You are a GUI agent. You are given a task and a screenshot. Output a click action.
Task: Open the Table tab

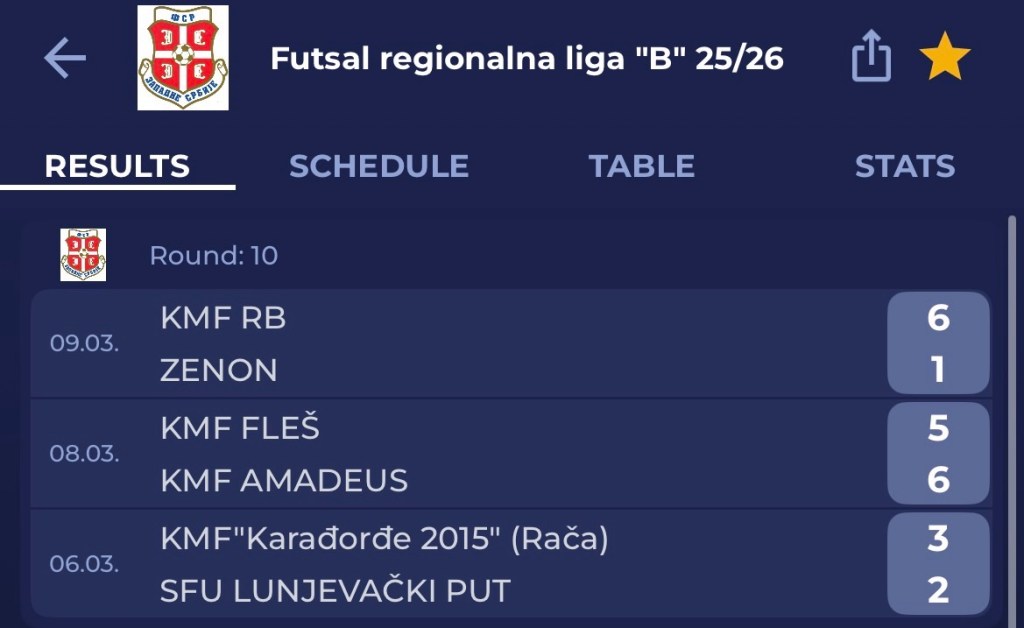(641, 166)
